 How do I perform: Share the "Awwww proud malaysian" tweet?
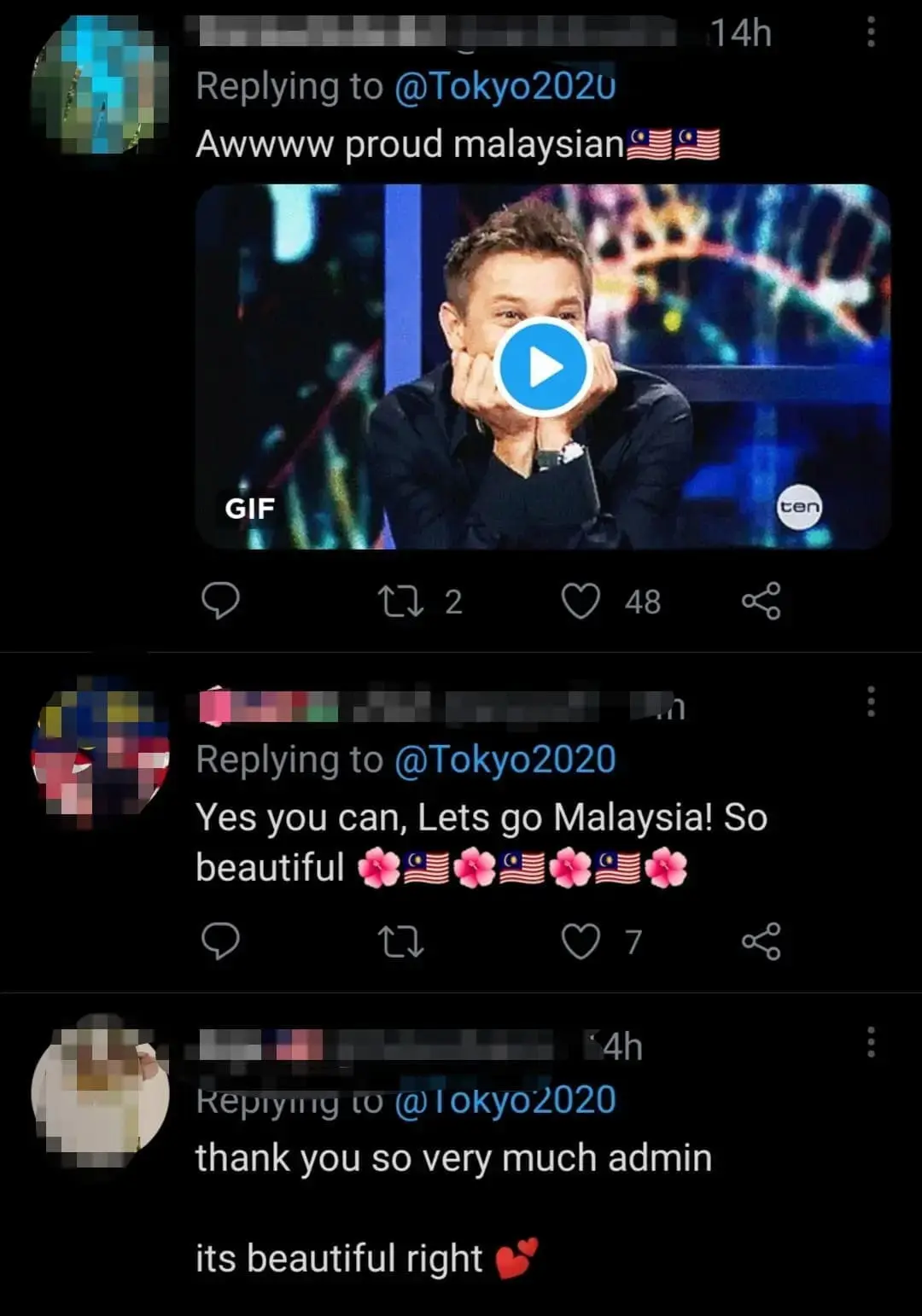(x=761, y=601)
